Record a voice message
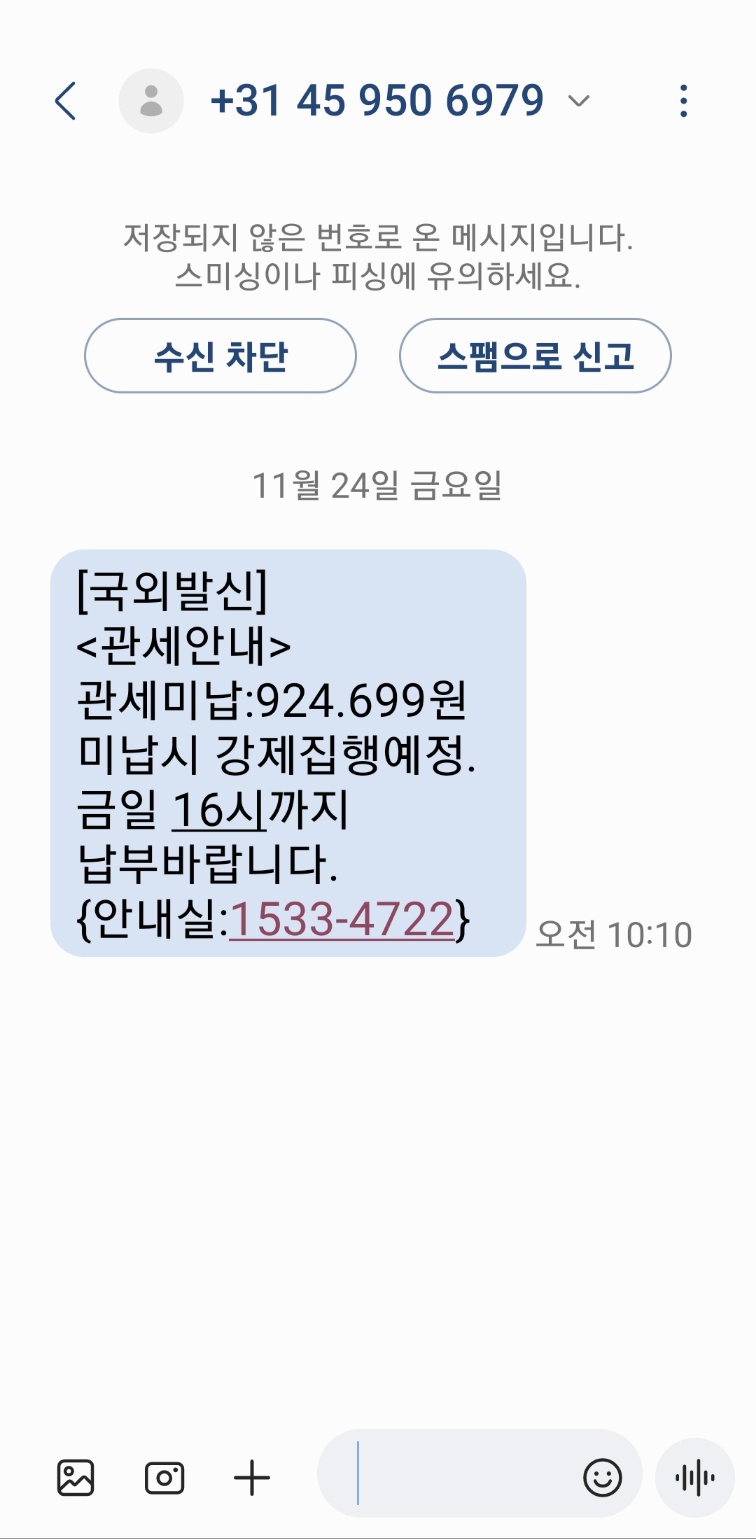 click(x=694, y=1477)
